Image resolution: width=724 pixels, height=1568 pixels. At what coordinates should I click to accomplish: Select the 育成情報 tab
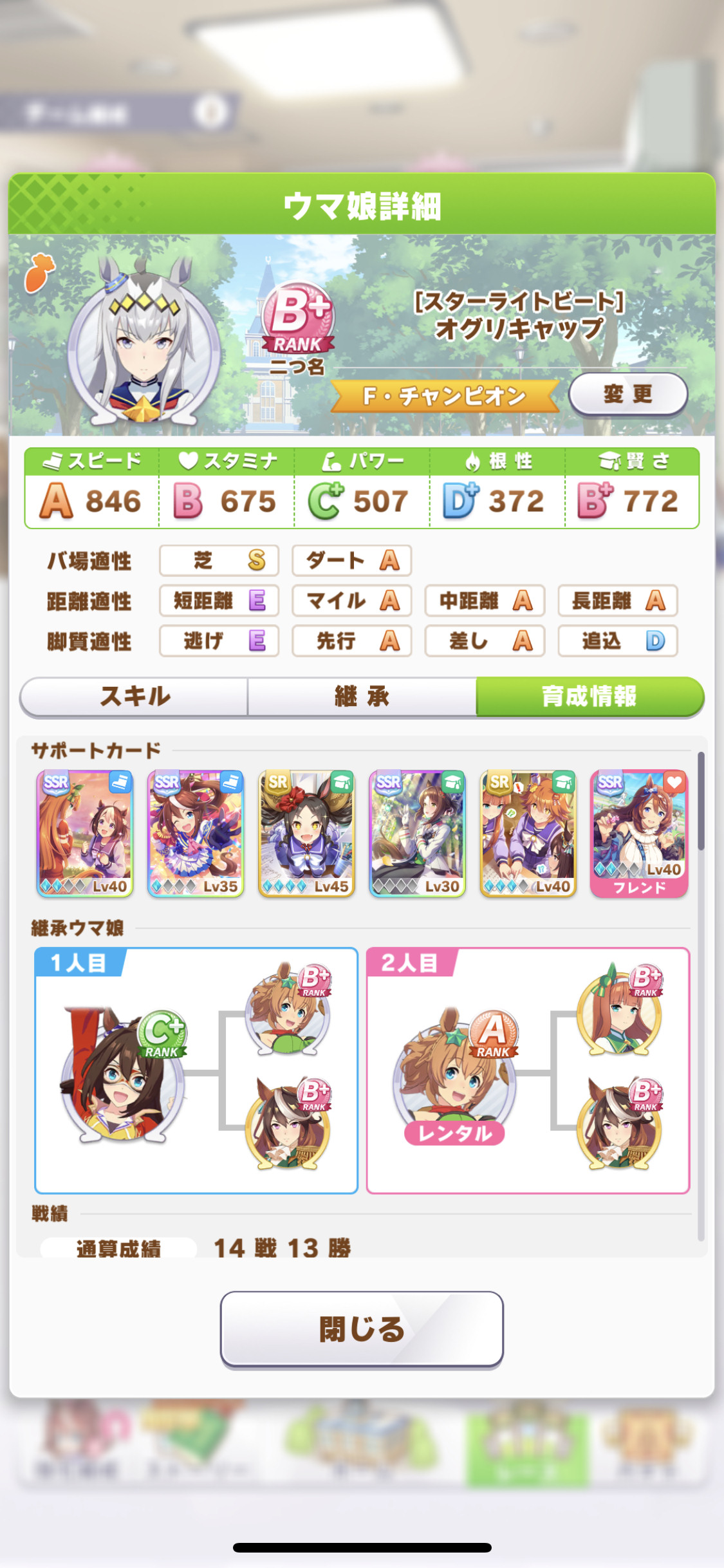590,696
